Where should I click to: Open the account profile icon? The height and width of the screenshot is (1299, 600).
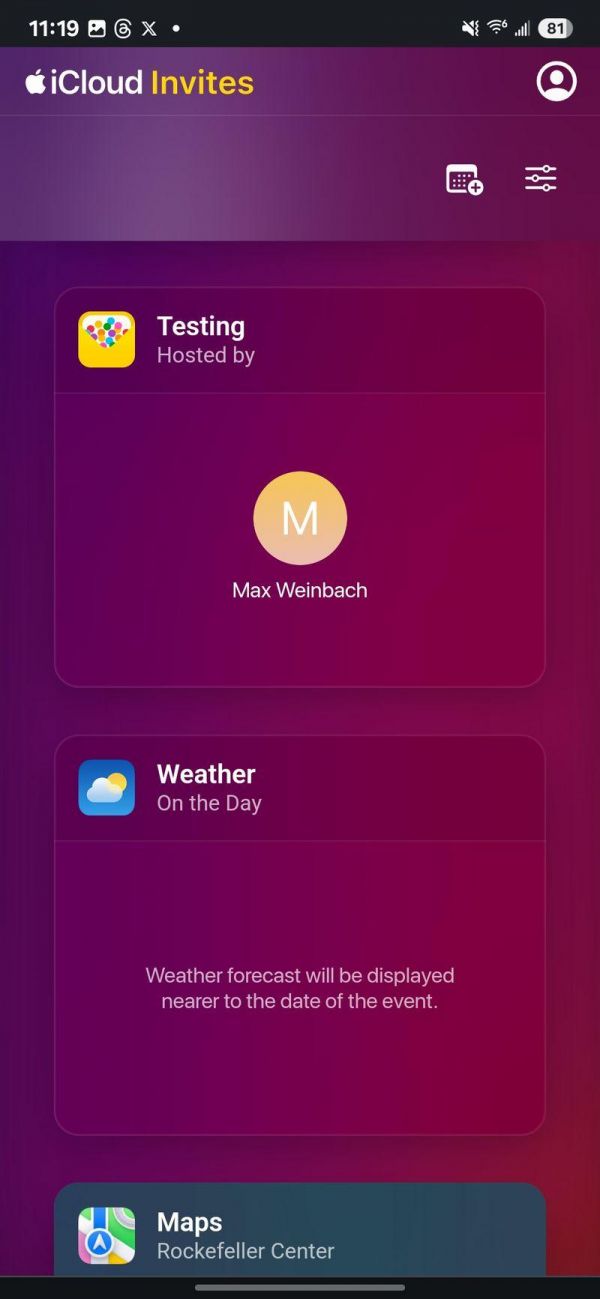click(556, 82)
